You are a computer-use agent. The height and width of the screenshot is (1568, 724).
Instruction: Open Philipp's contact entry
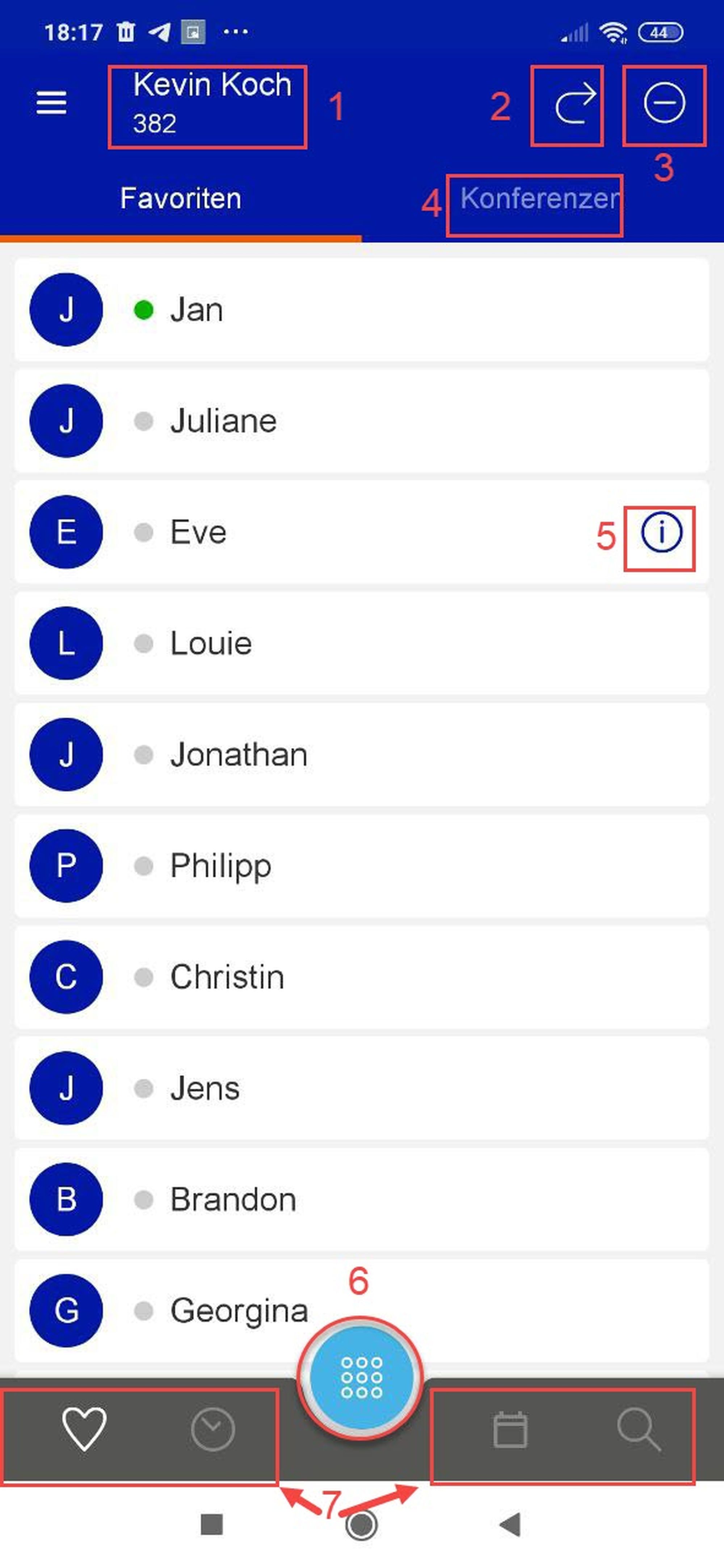click(x=362, y=866)
